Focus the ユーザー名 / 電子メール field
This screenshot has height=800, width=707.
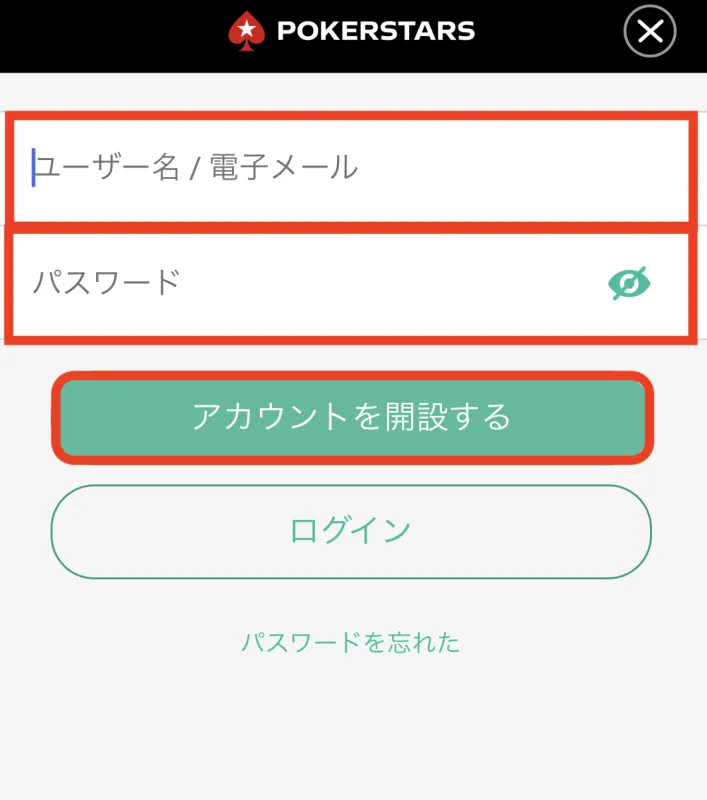(350, 168)
